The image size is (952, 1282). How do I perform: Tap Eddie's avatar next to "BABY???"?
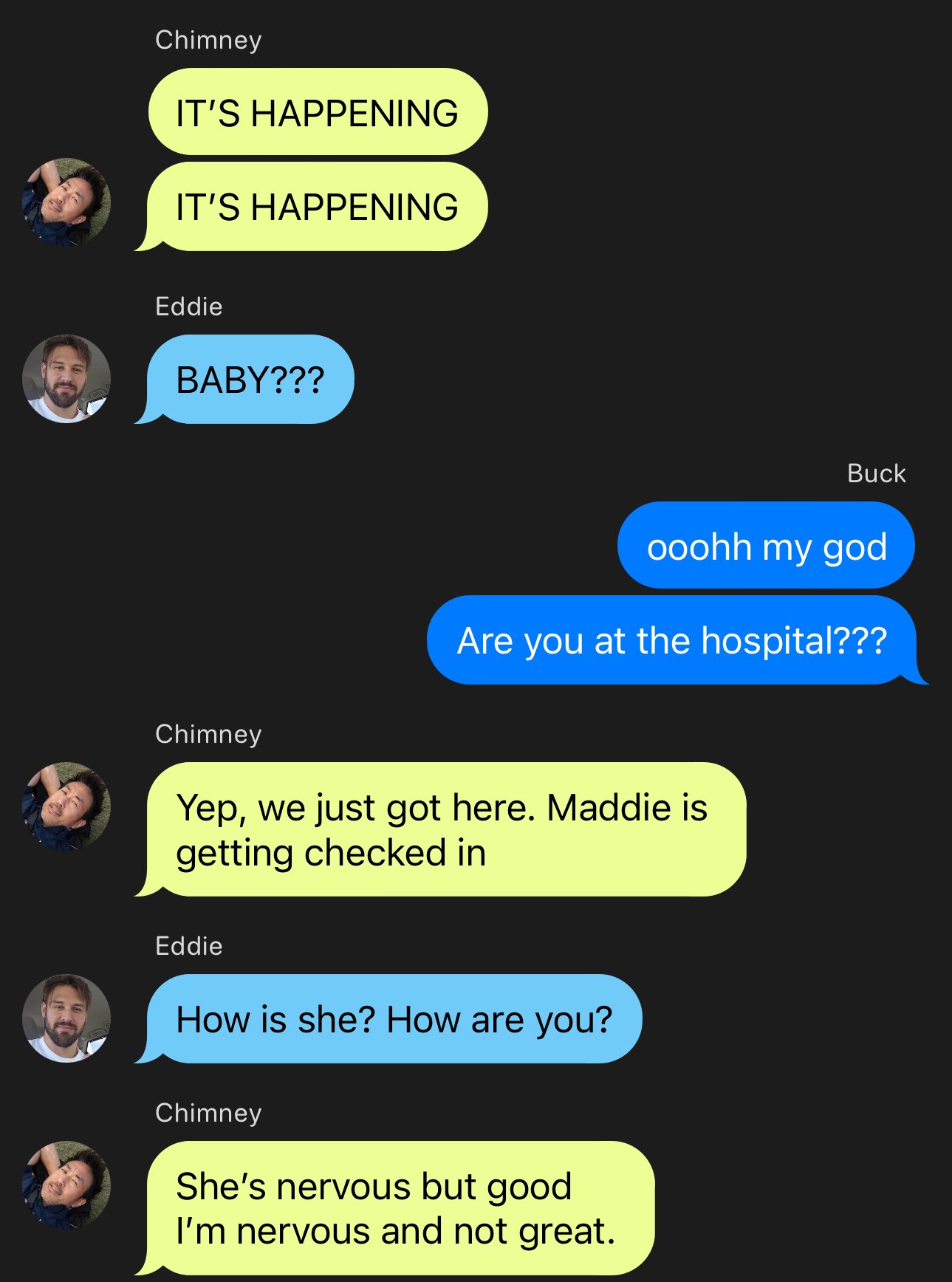click(x=66, y=379)
